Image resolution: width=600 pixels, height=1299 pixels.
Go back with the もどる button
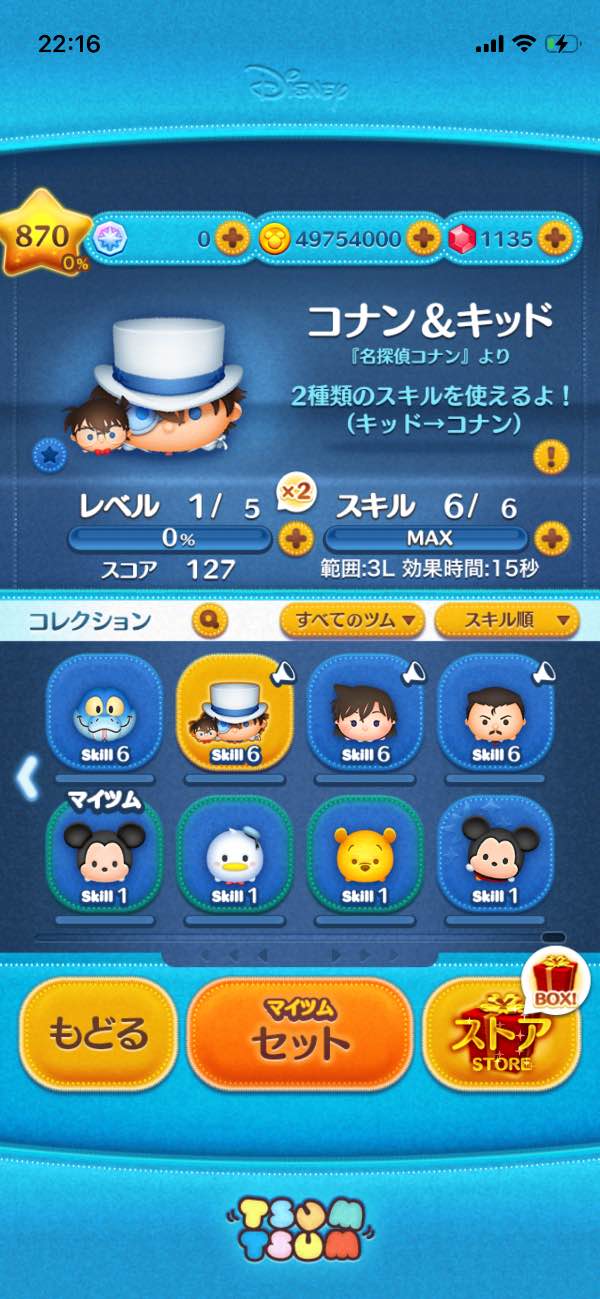click(x=98, y=1033)
